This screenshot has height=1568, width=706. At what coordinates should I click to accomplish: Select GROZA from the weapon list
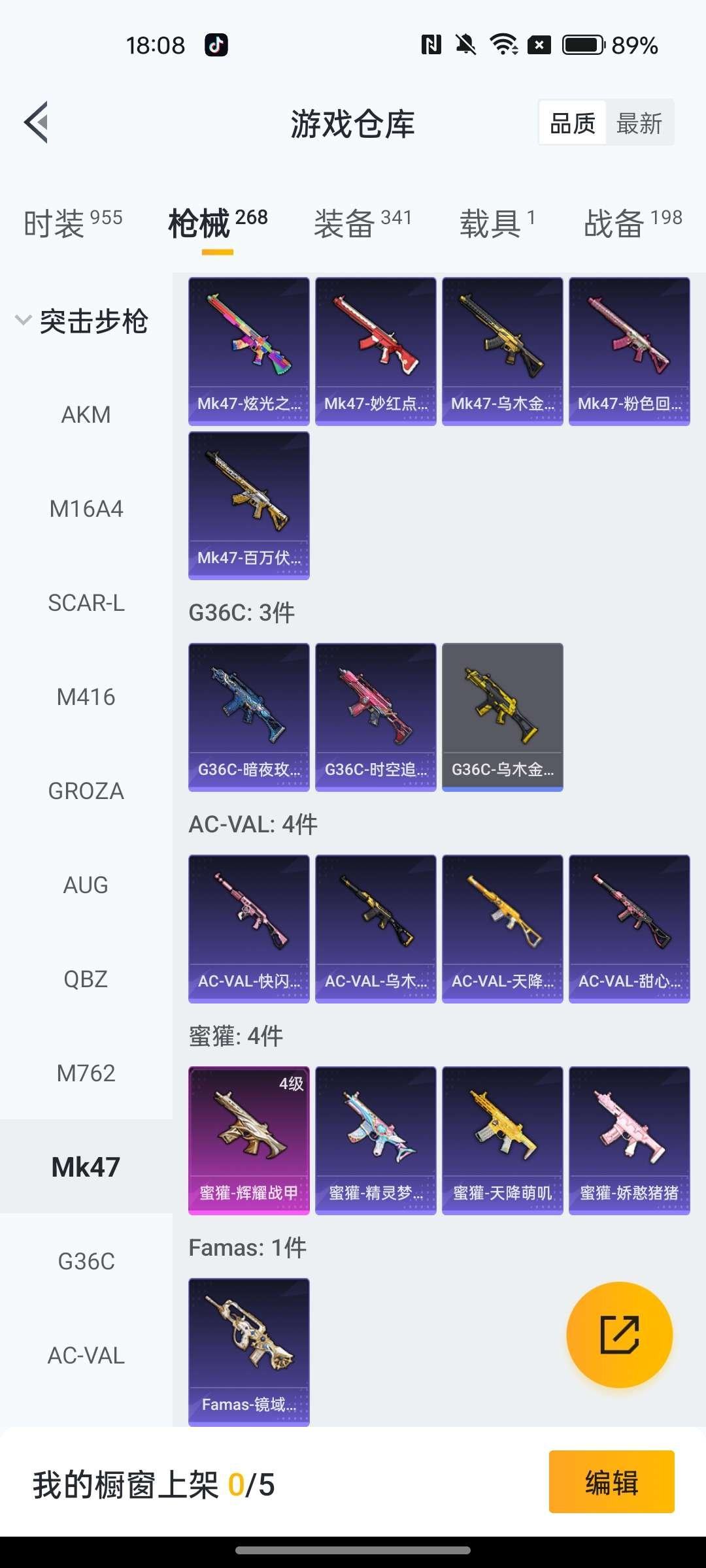(86, 791)
